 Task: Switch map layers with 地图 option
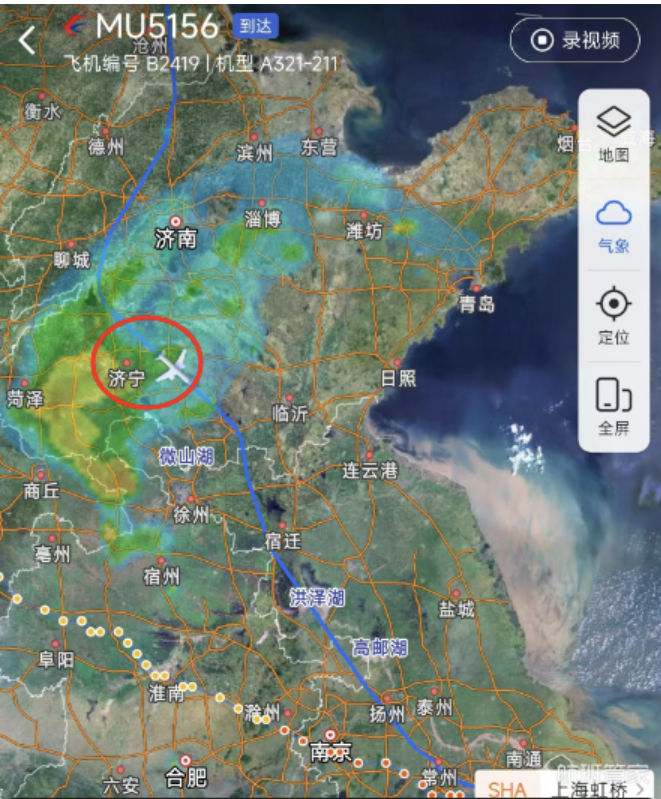click(x=613, y=134)
